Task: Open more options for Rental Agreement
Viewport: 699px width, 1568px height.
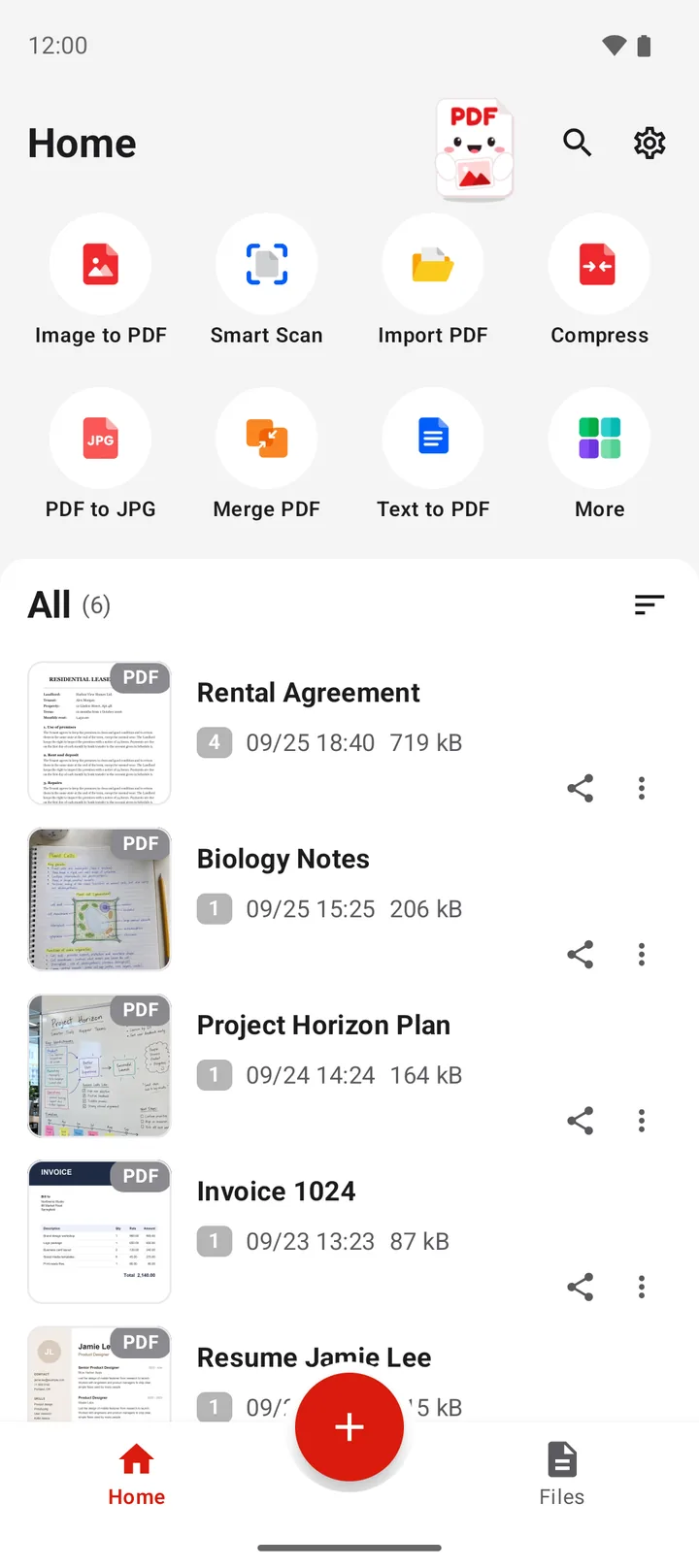Action: (642, 788)
